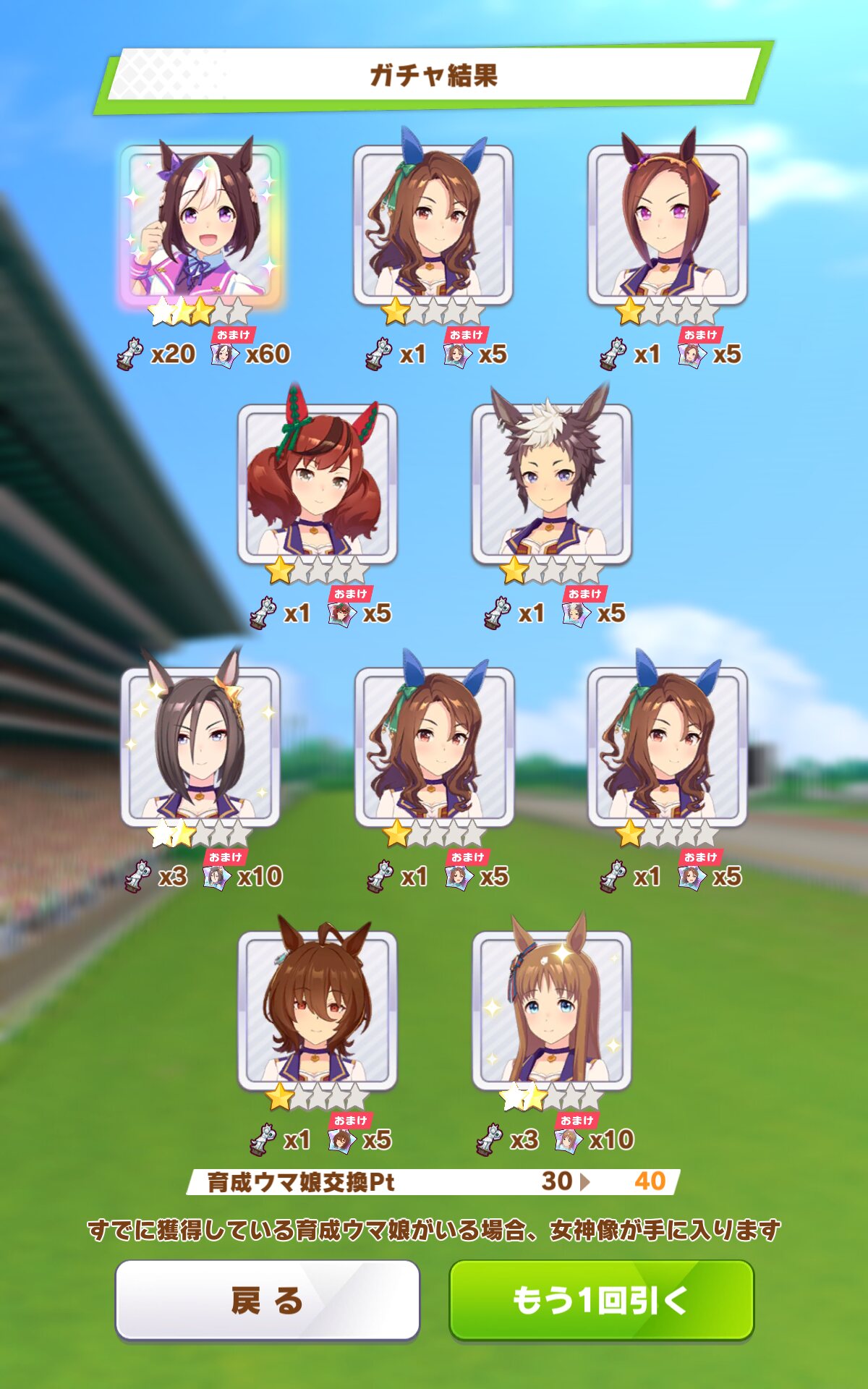Open the brown-haired ahoge character card
The image size is (868, 1389).
pos(318,1010)
